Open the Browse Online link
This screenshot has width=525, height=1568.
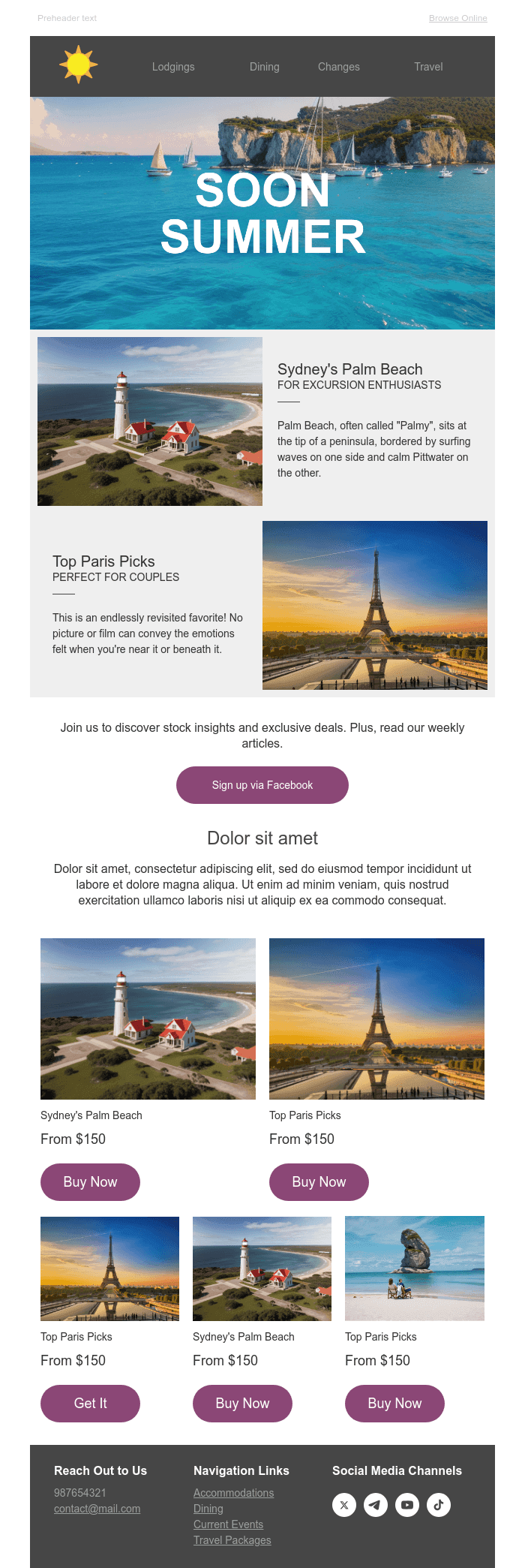coord(457,18)
